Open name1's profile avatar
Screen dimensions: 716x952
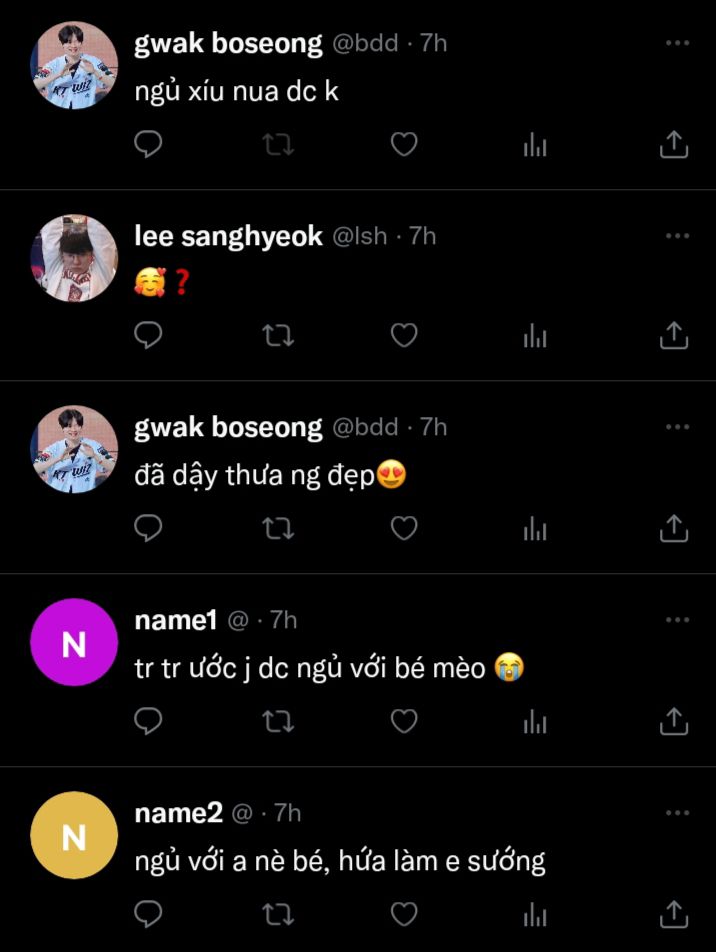click(x=74, y=642)
